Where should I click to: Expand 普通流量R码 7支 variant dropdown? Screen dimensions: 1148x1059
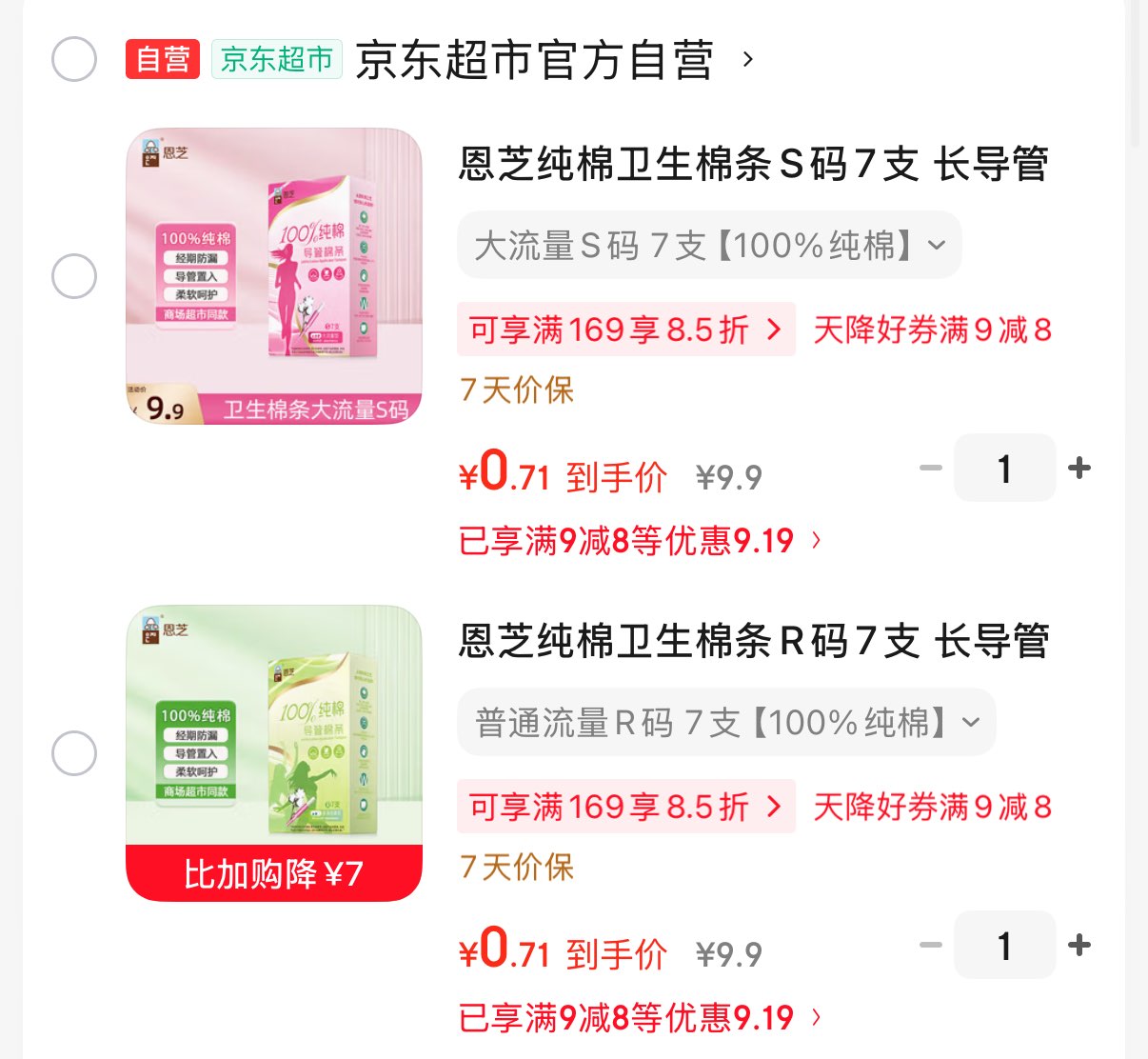click(726, 723)
